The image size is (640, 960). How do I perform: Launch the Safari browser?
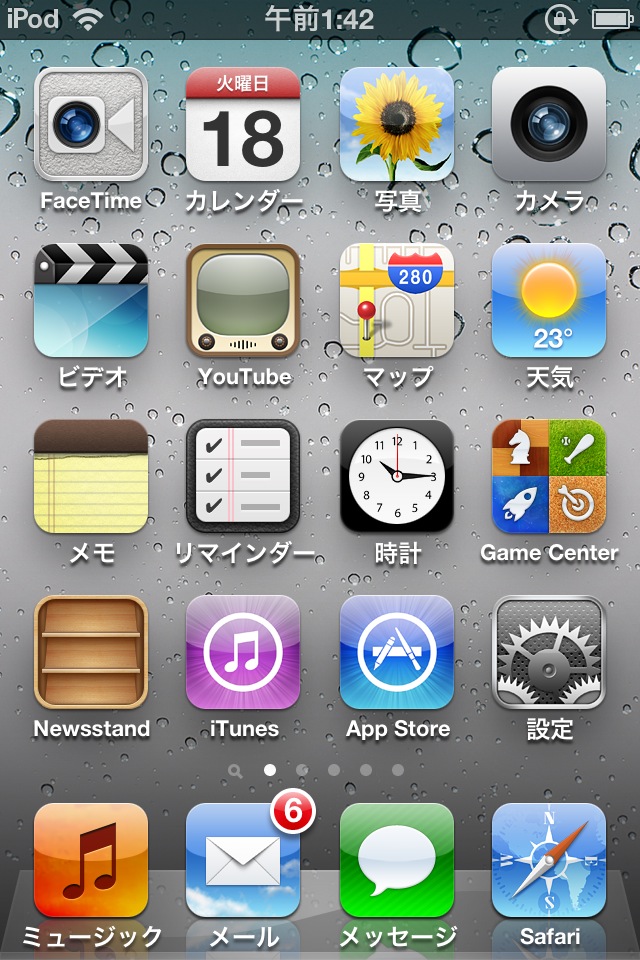(x=548, y=860)
